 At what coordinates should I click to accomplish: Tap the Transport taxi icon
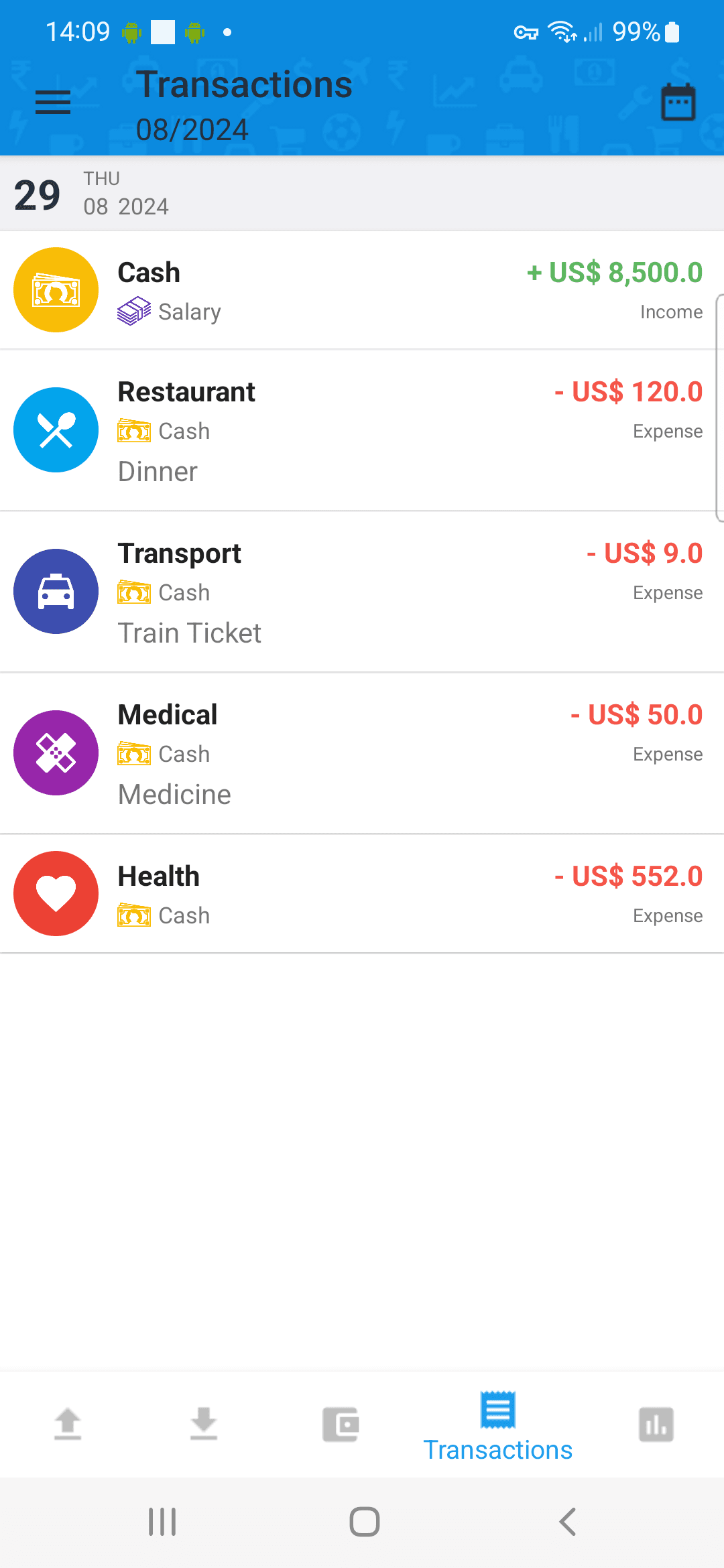pyautogui.click(x=56, y=591)
